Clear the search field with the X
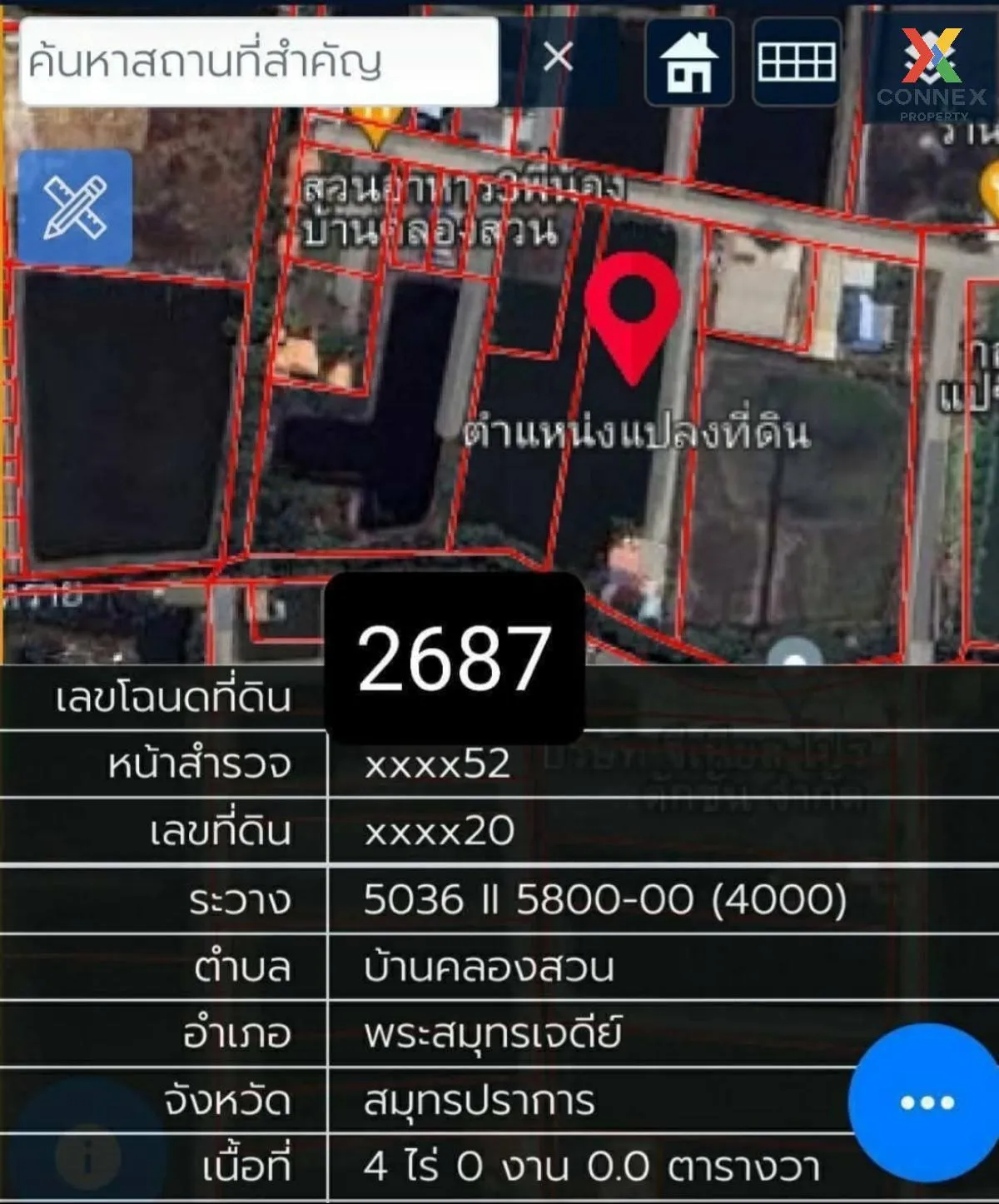Viewport: 999px width, 1204px height. coord(558,58)
